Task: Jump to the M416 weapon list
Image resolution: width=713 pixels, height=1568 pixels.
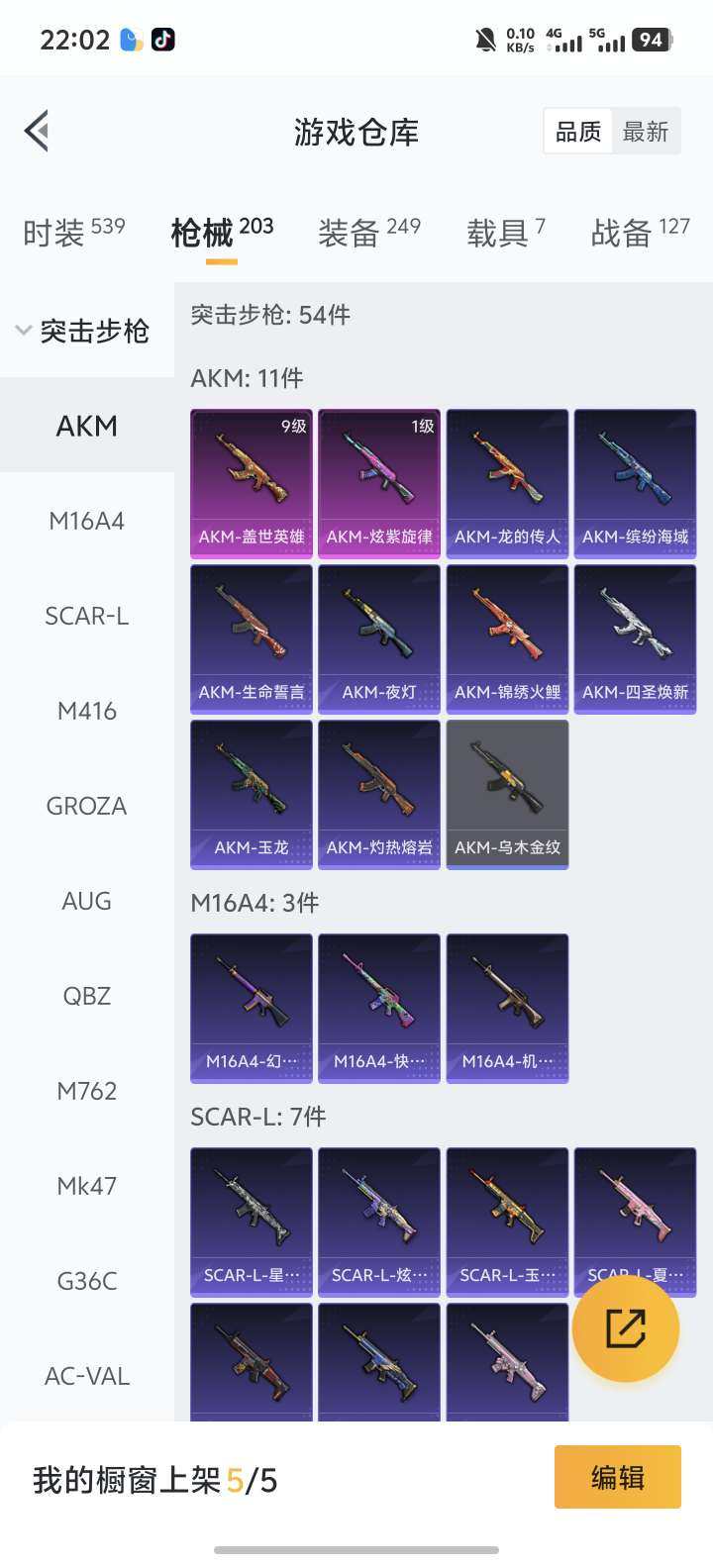Action: pyautogui.click(x=87, y=711)
